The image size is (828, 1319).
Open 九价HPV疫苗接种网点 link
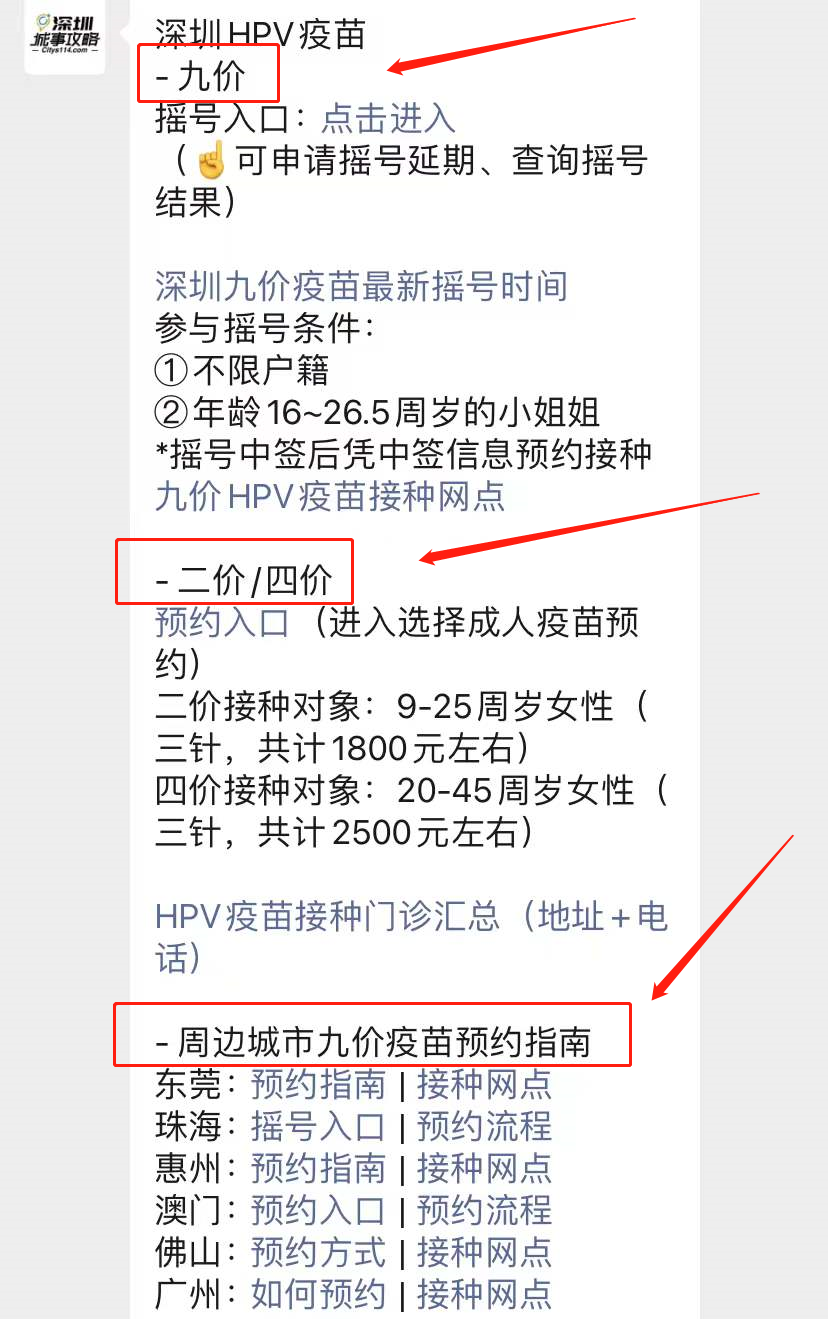[330, 497]
